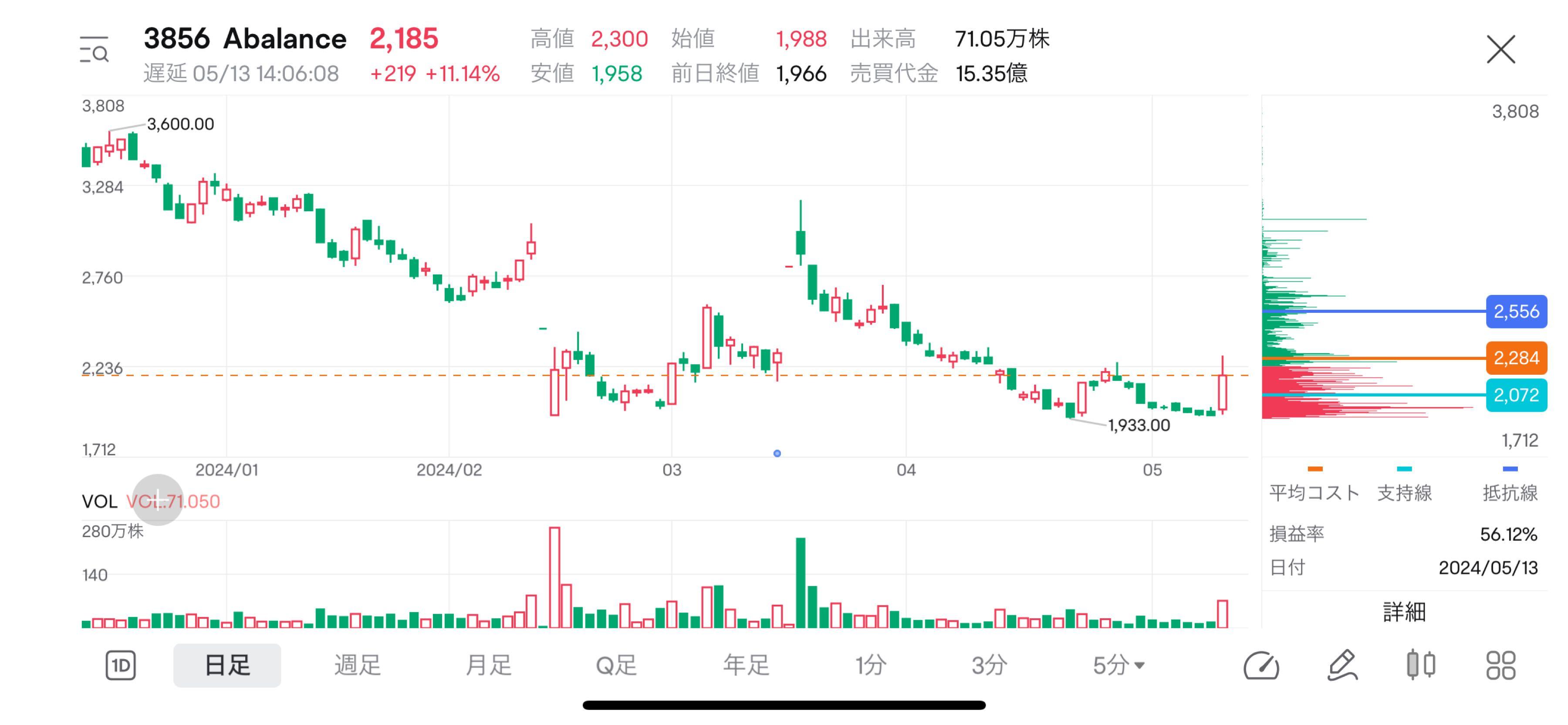
Task: Open the four-square layout grid
Action: pyautogui.click(x=1500, y=665)
